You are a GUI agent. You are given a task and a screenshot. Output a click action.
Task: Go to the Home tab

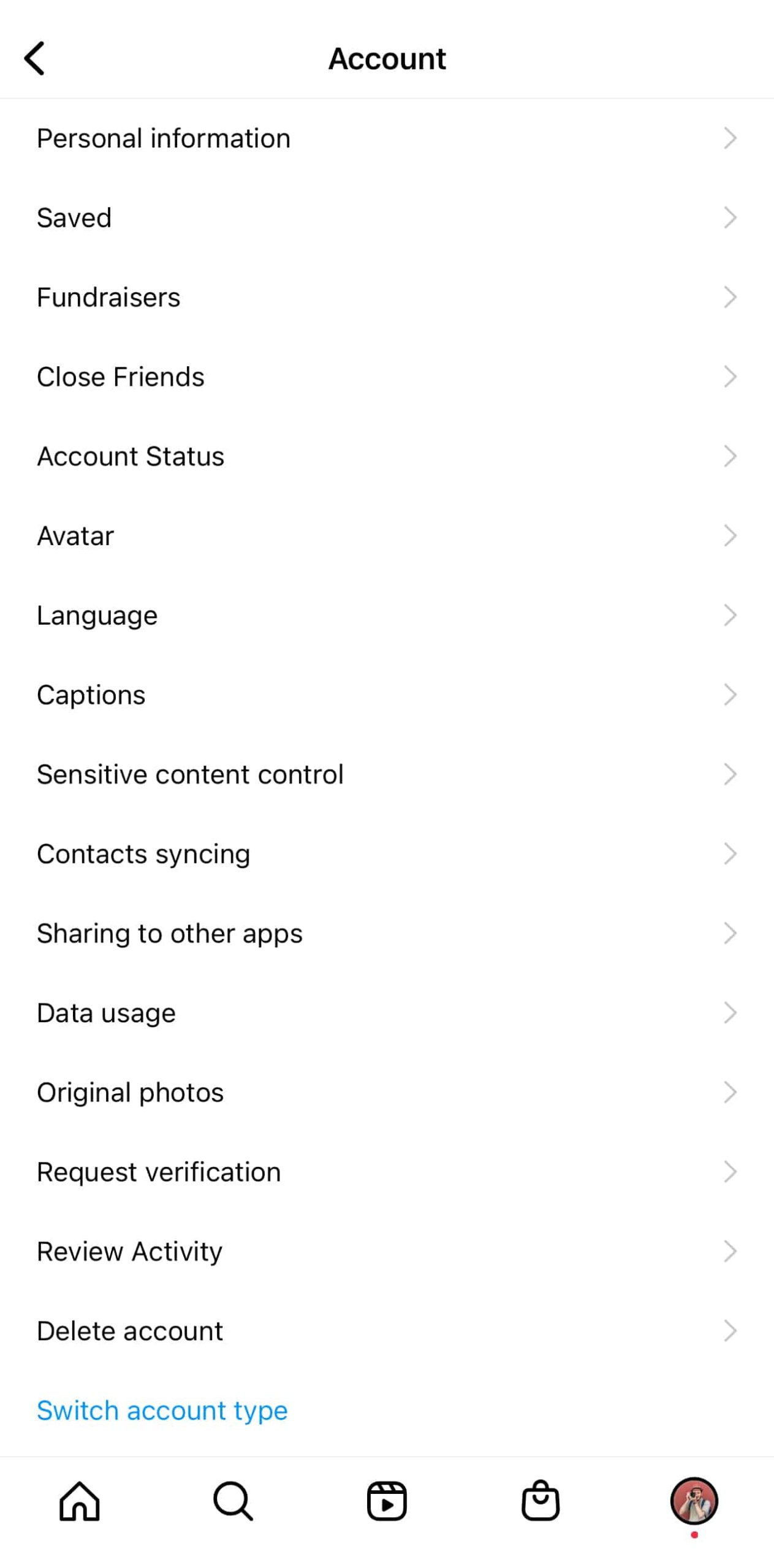[79, 1502]
